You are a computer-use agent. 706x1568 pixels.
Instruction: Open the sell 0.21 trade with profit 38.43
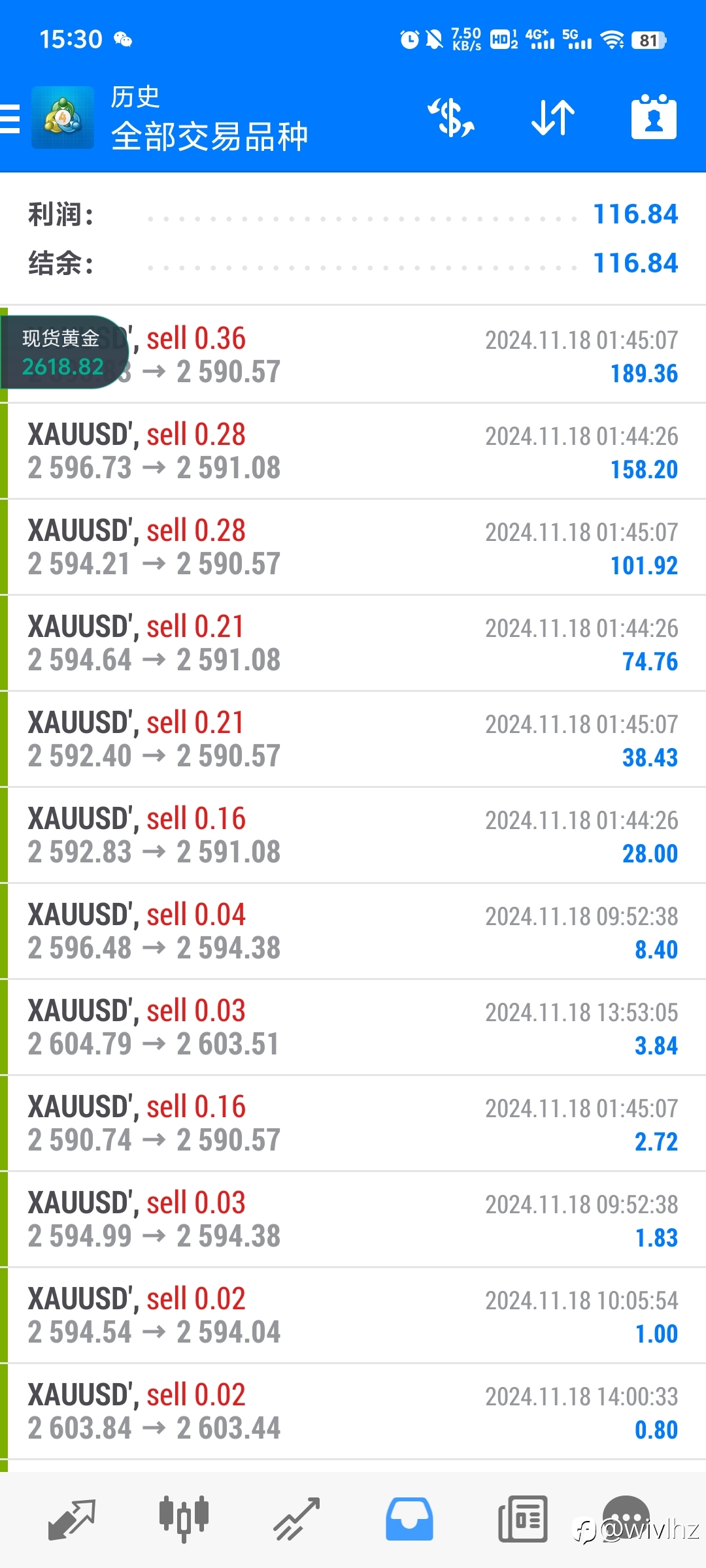click(x=353, y=740)
